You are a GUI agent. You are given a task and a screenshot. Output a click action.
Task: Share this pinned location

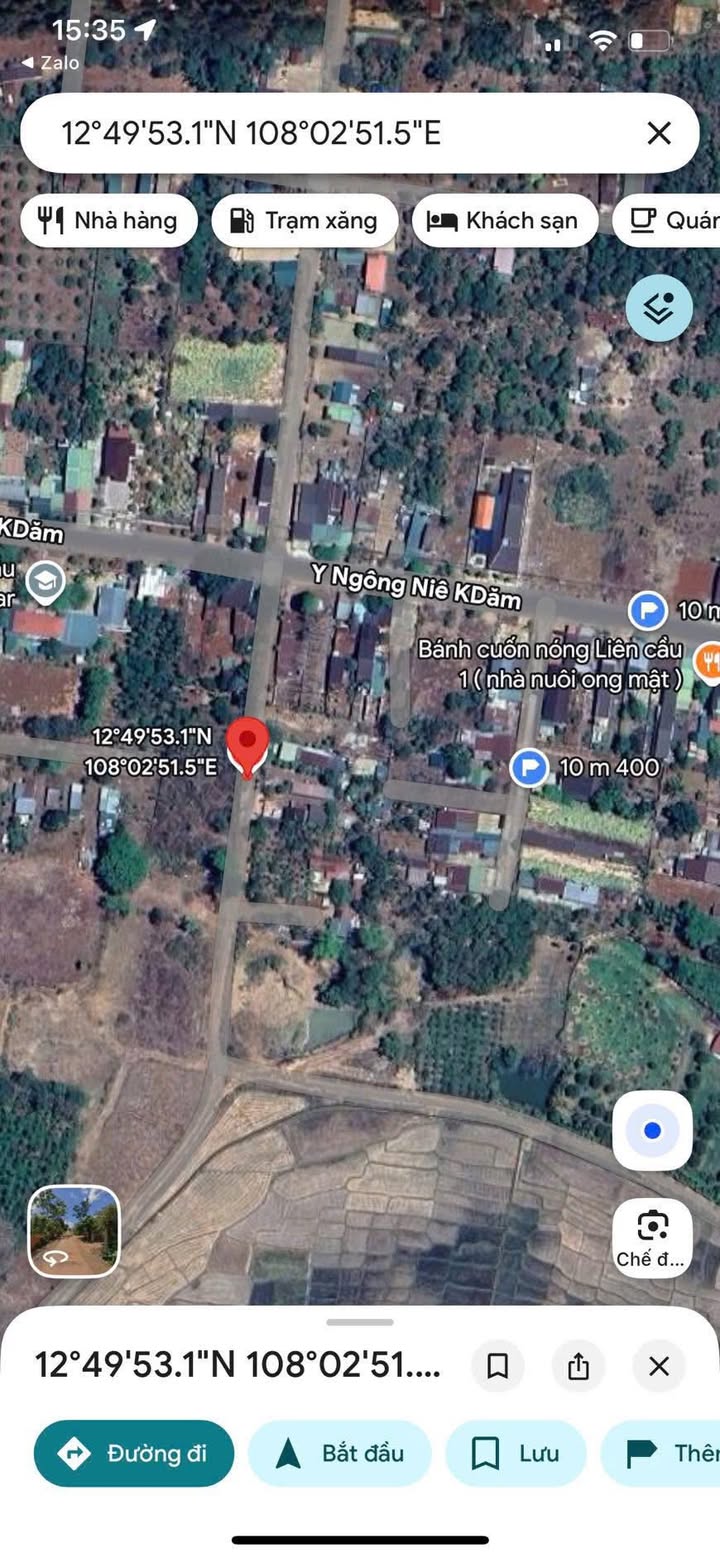(x=578, y=1366)
